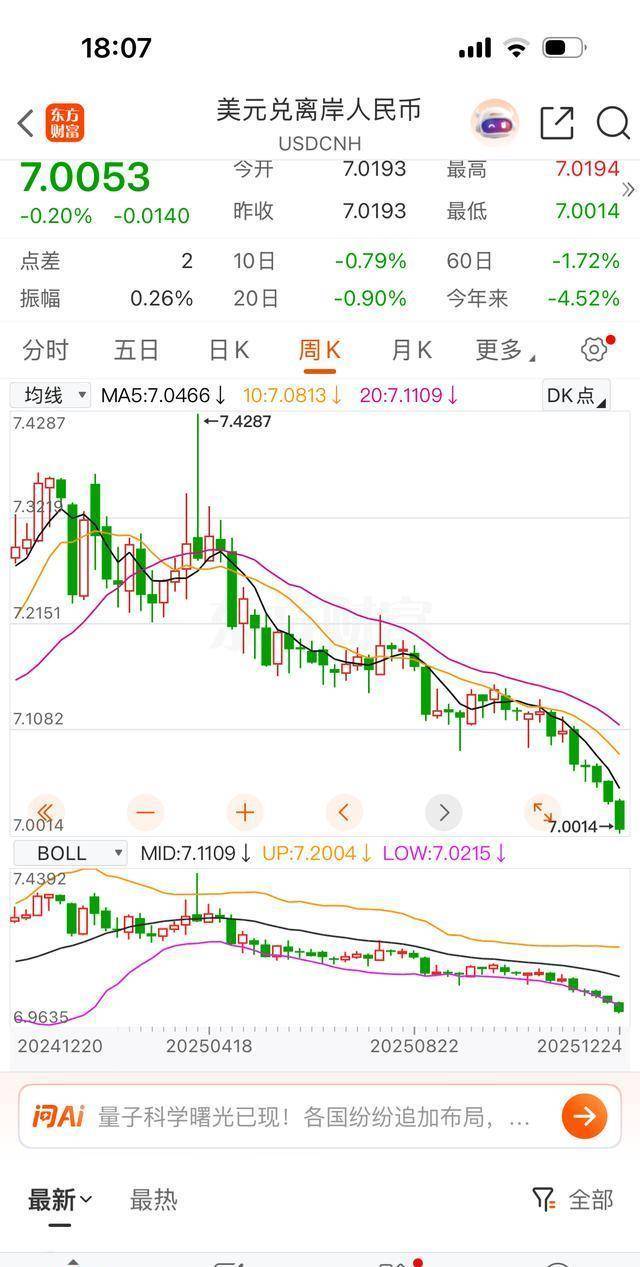Viewport: 640px width, 1267px height.
Task: Expand the 更多 chart period options
Action: [504, 350]
